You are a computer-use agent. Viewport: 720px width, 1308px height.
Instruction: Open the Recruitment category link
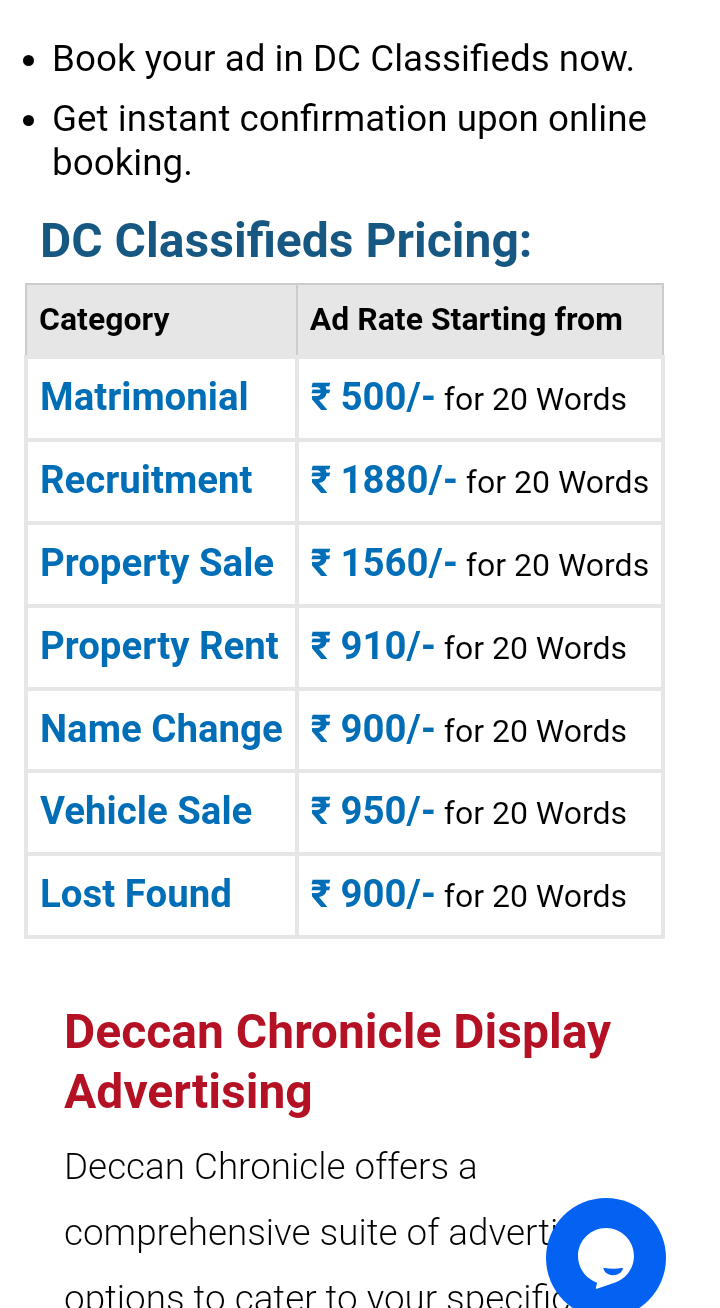(146, 480)
